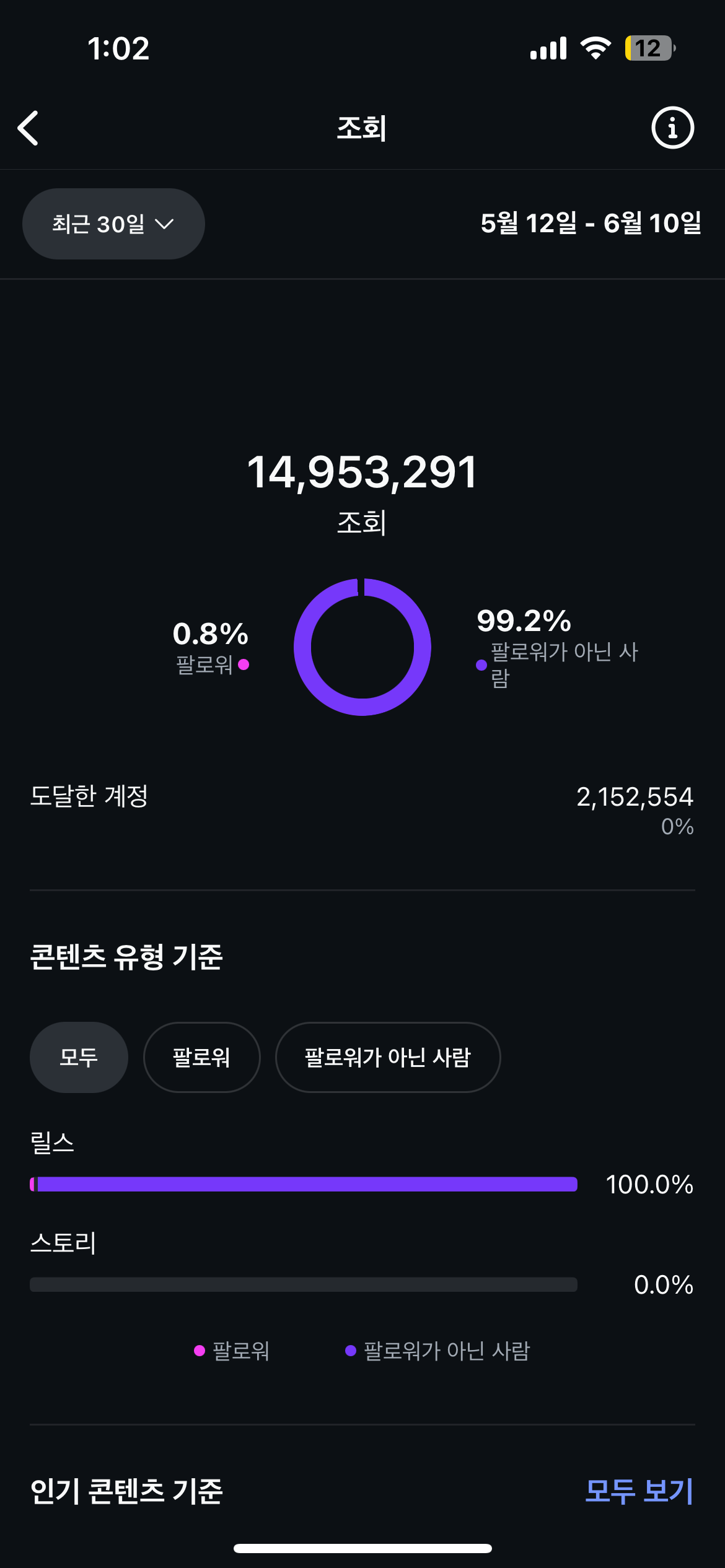Select the 모두 filter chip
Image resolution: width=725 pixels, height=1568 pixels.
click(79, 1057)
